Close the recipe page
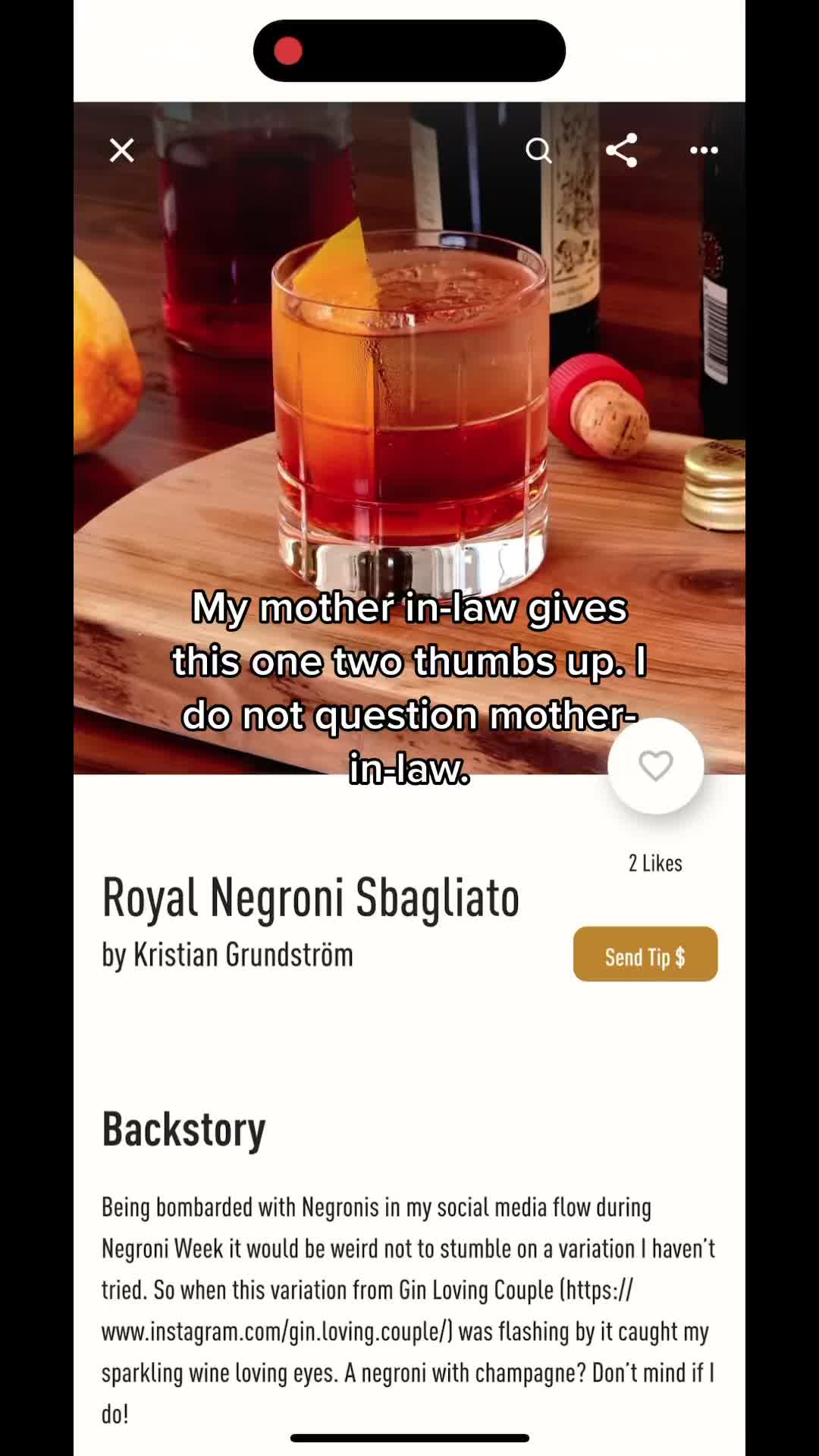The height and width of the screenshot is (1456, 819). [121, 150]
